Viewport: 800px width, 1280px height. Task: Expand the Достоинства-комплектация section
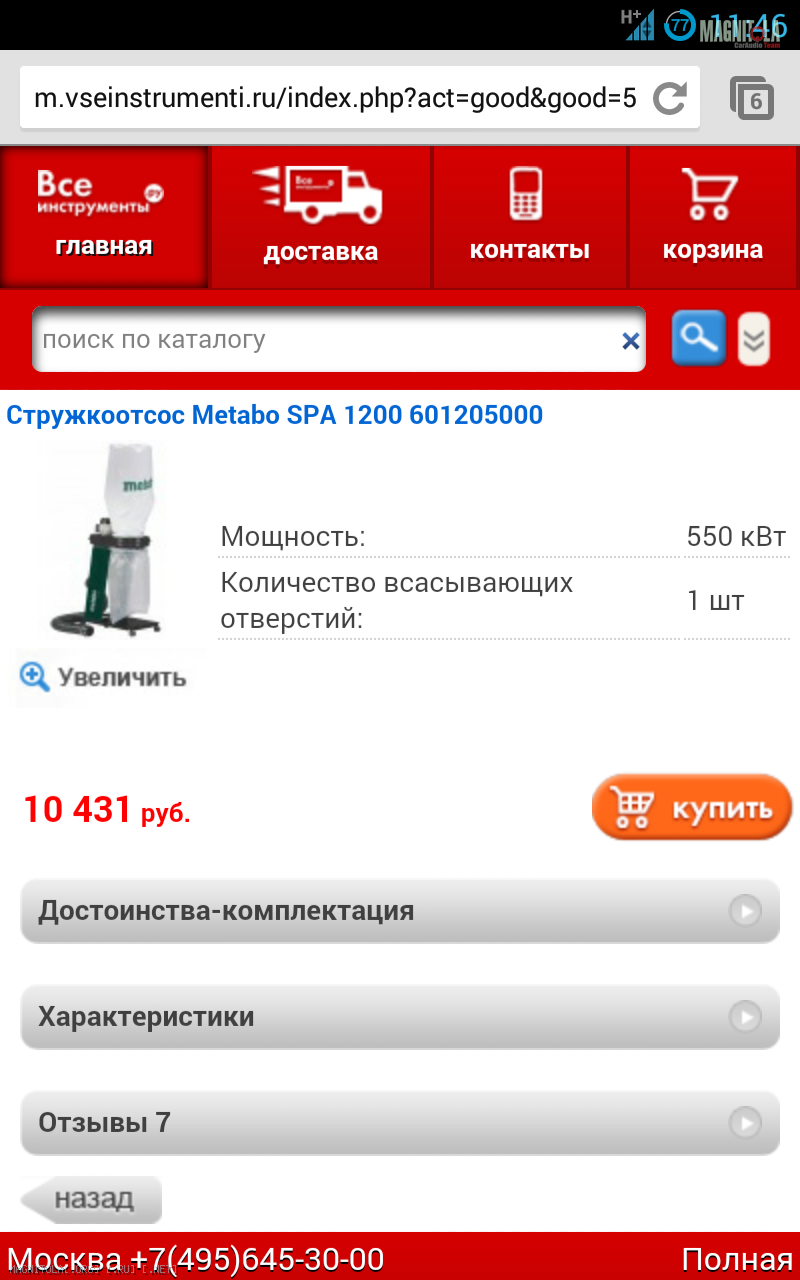pos(400,911)
